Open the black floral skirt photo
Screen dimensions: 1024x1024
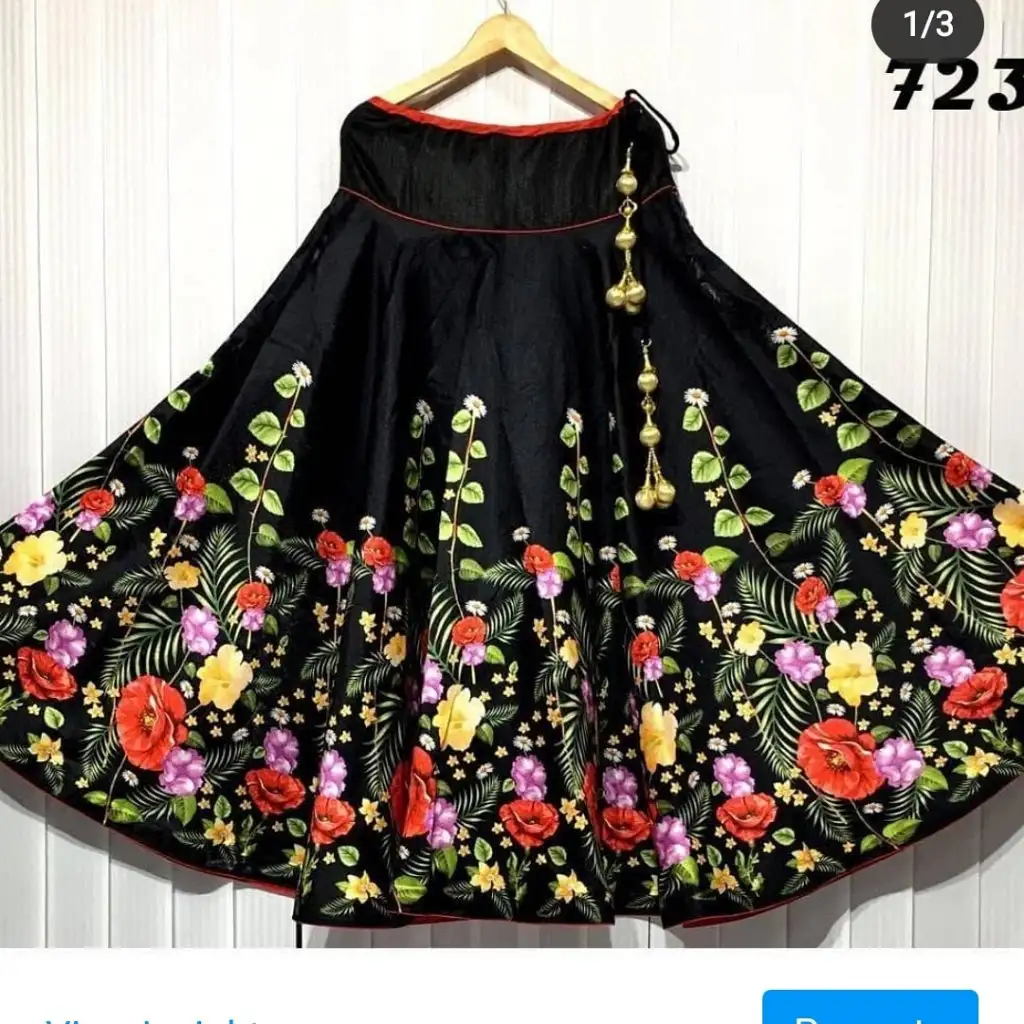point(512,500)
